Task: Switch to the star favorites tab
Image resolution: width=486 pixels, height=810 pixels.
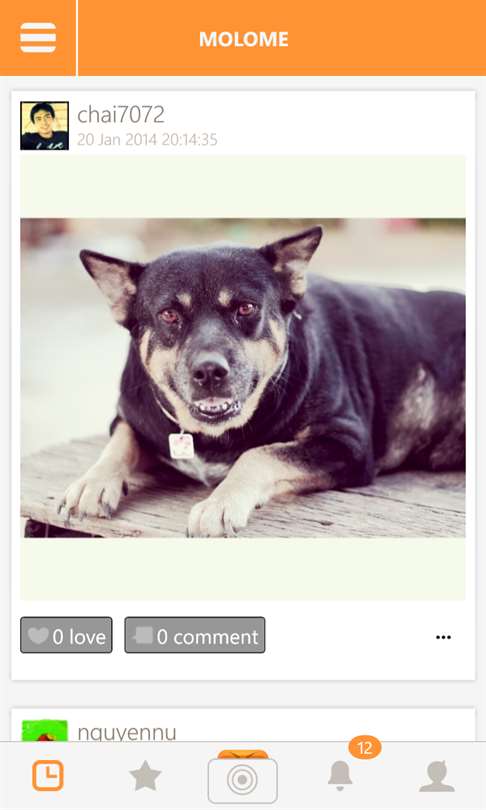Action: tap(145, 776)
